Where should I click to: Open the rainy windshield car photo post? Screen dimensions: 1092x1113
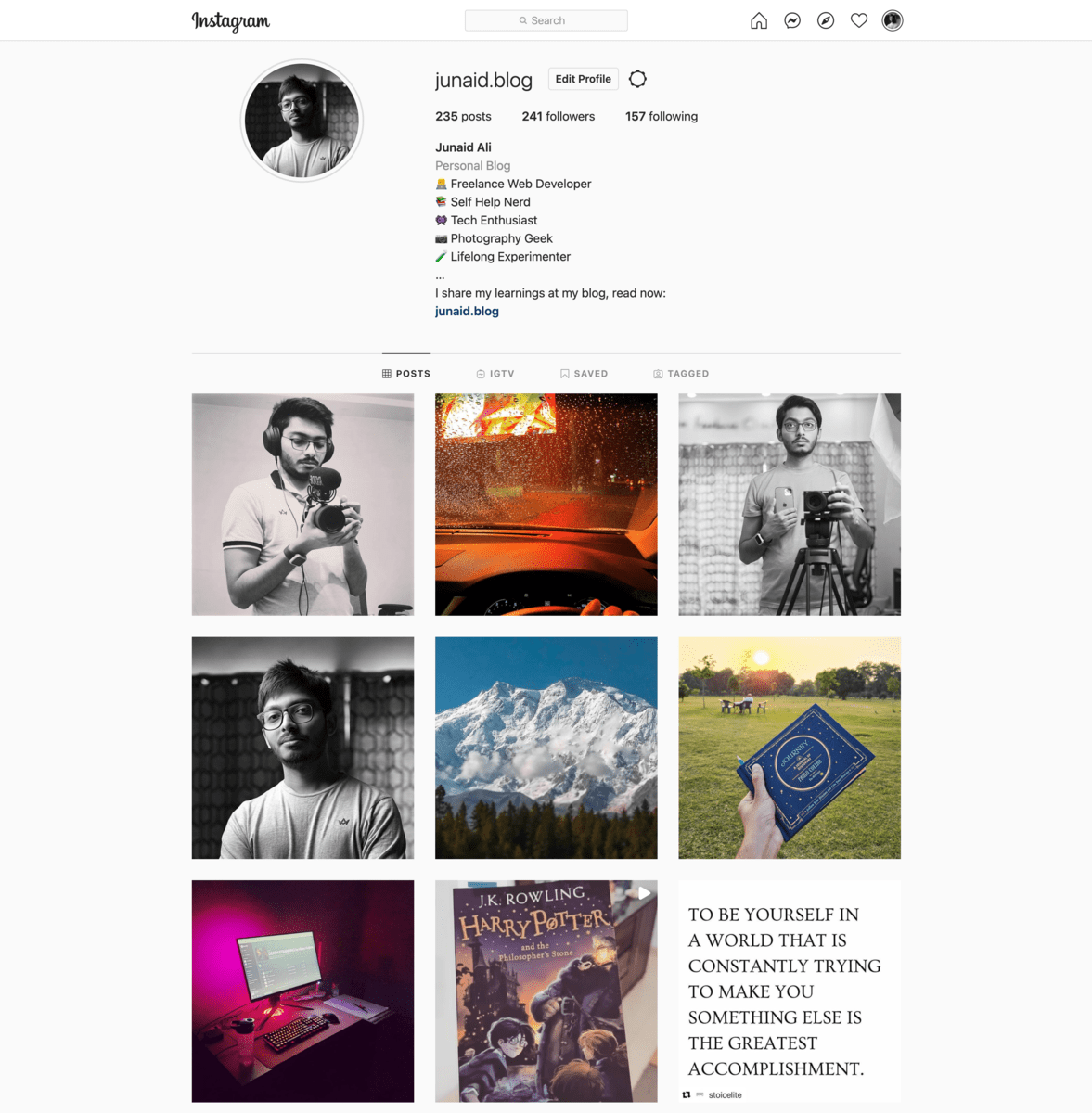tap(546, 505)
